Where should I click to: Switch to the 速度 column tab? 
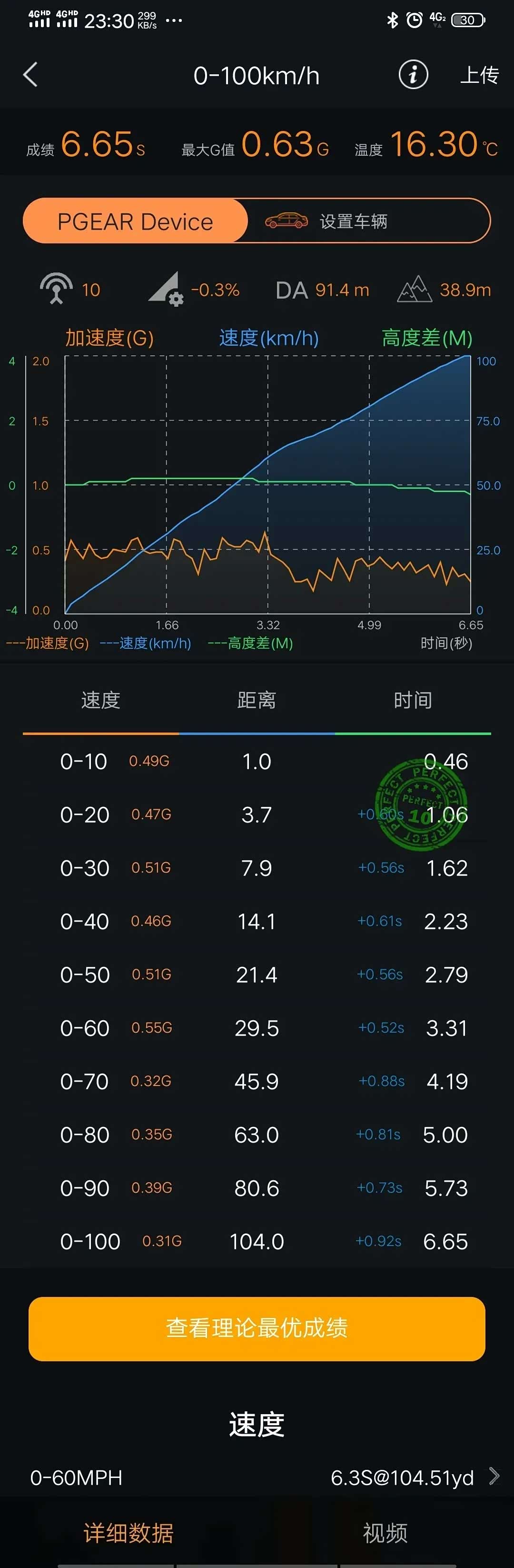[100, 700]
